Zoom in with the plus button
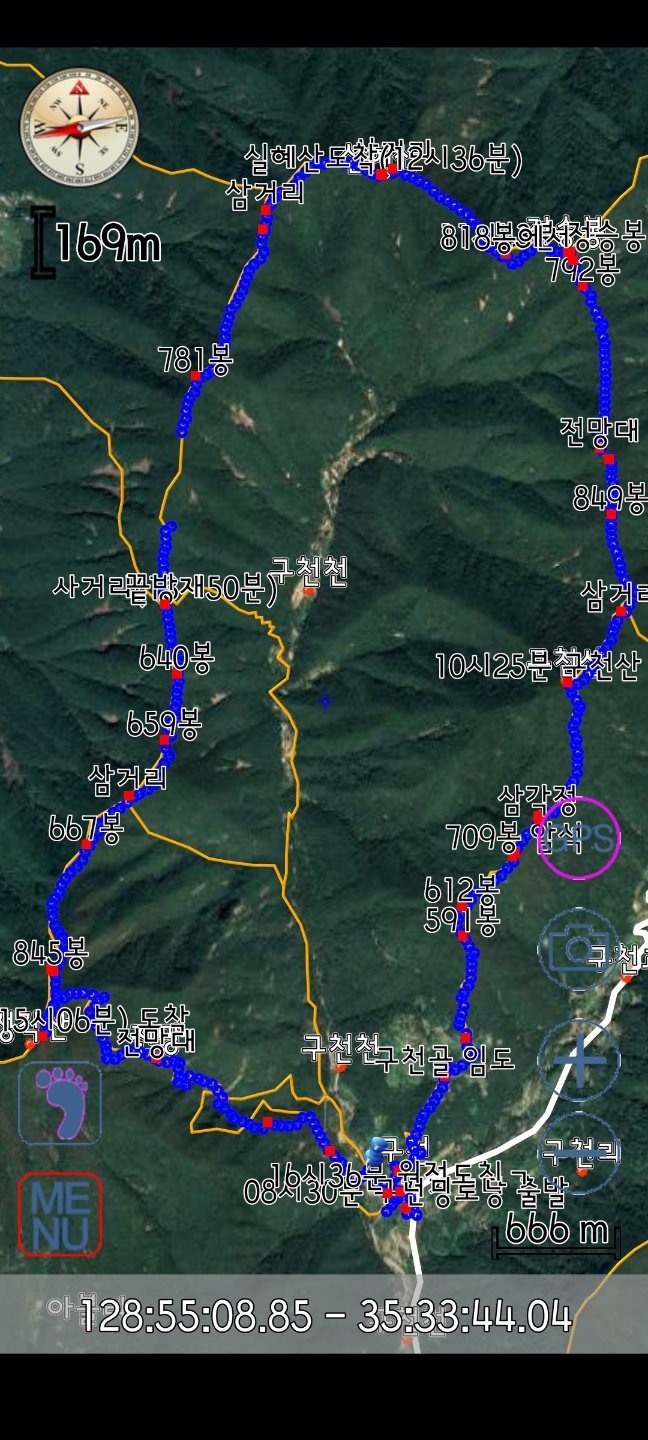Screen dimensions: 648x1440 pyautogui.click(x=578, y=1060)
